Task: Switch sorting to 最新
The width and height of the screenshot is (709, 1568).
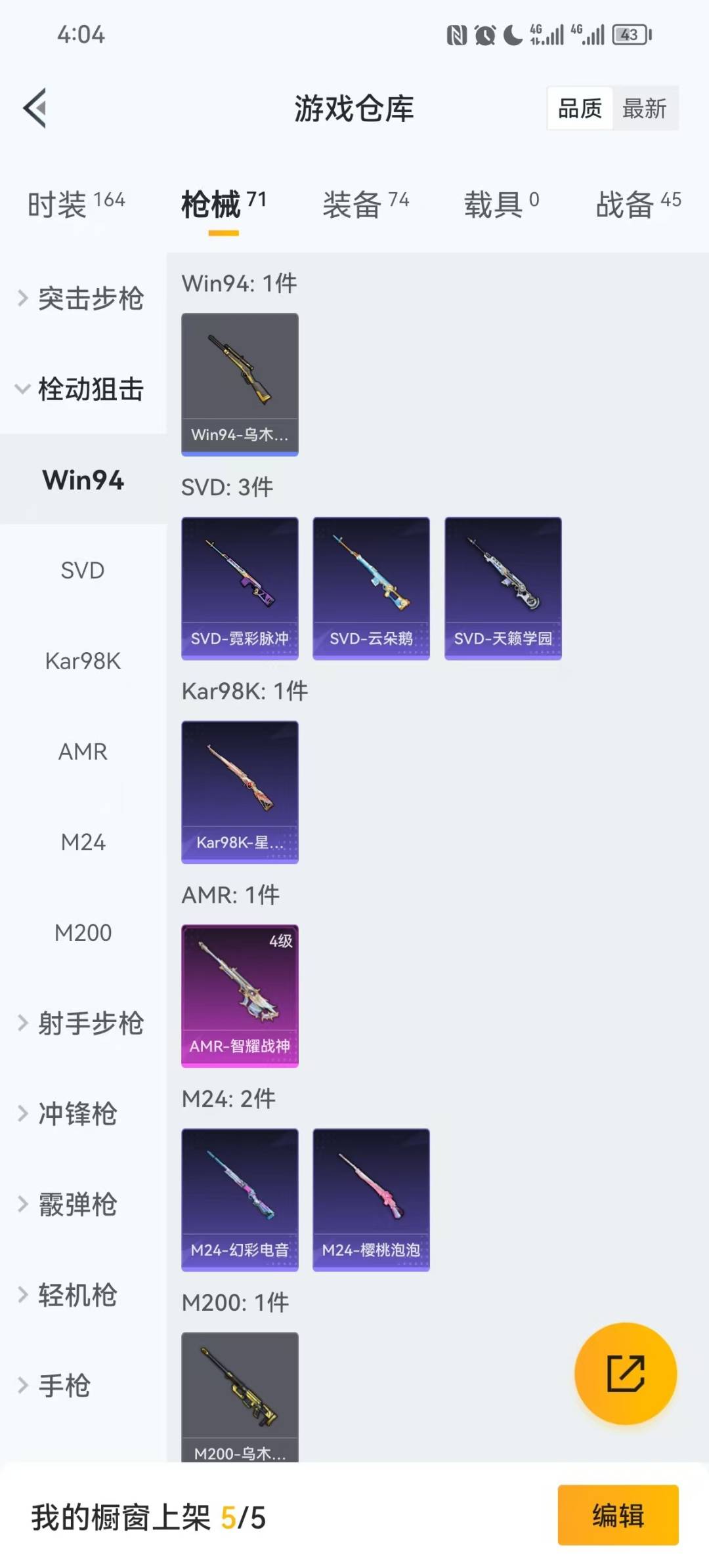Action: (645, 109)
